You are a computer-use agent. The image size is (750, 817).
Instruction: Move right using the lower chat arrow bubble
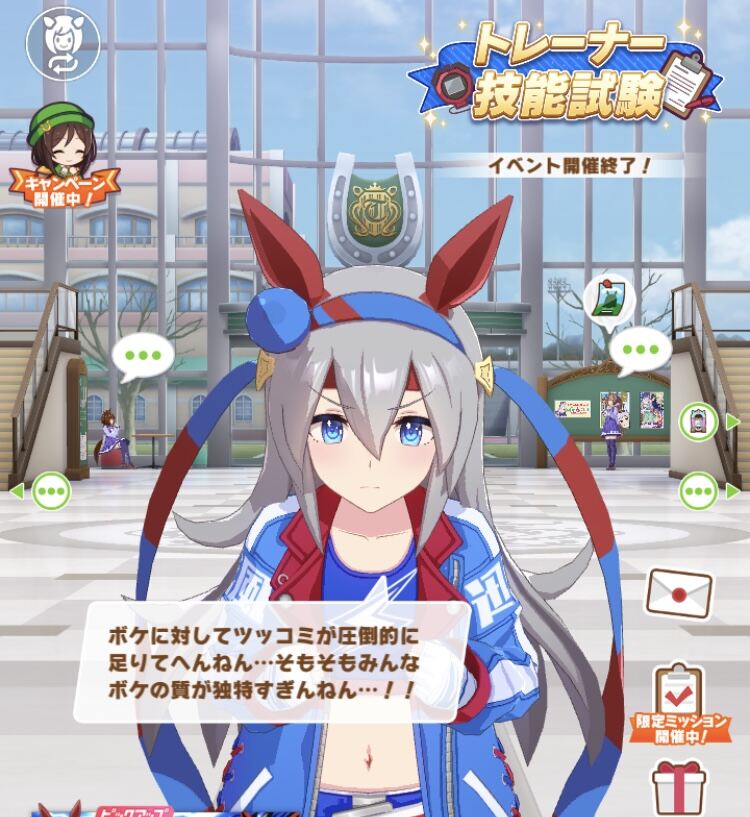click(x=707, y=491)
